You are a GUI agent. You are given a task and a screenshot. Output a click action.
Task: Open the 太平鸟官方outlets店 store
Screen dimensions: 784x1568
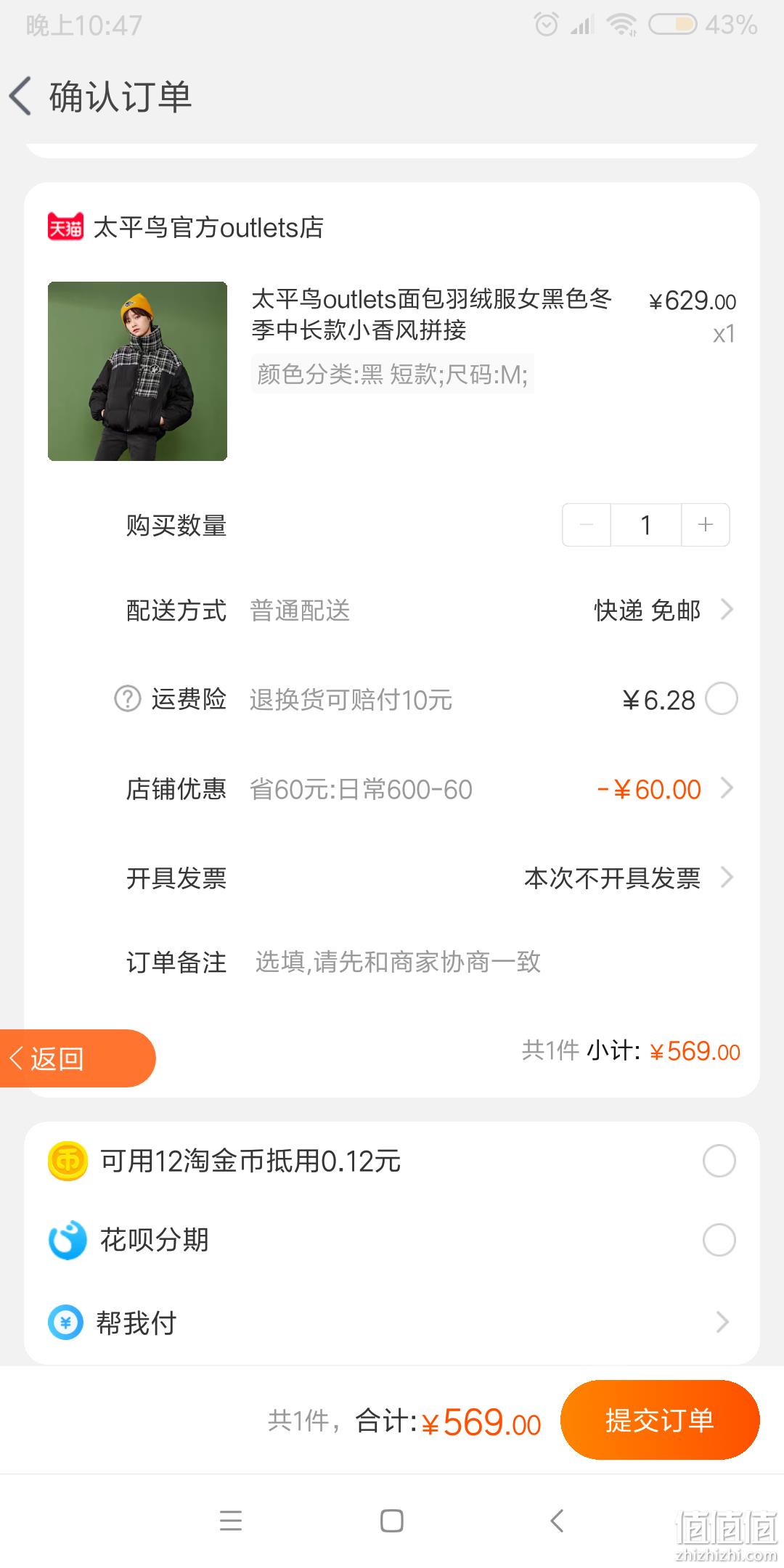tap(186, 227)
